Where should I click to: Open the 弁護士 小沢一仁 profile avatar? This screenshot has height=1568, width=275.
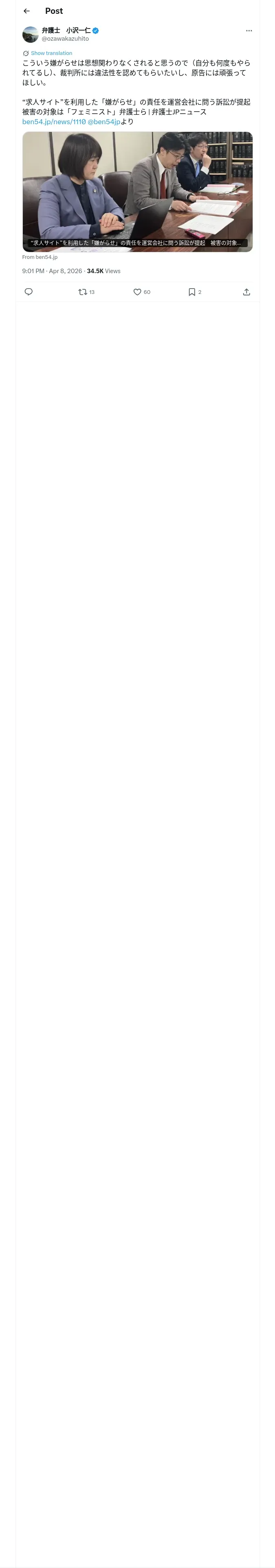tap(31, 34)
